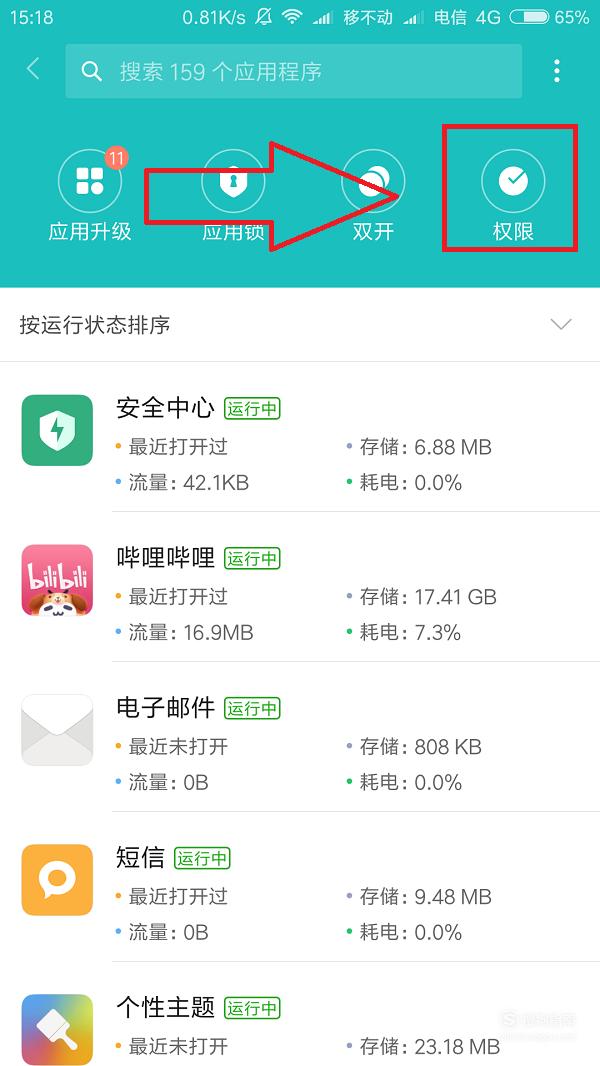Open app details for 安全中心
Viewport: 600px width, 1066px height.
(300, 437)
